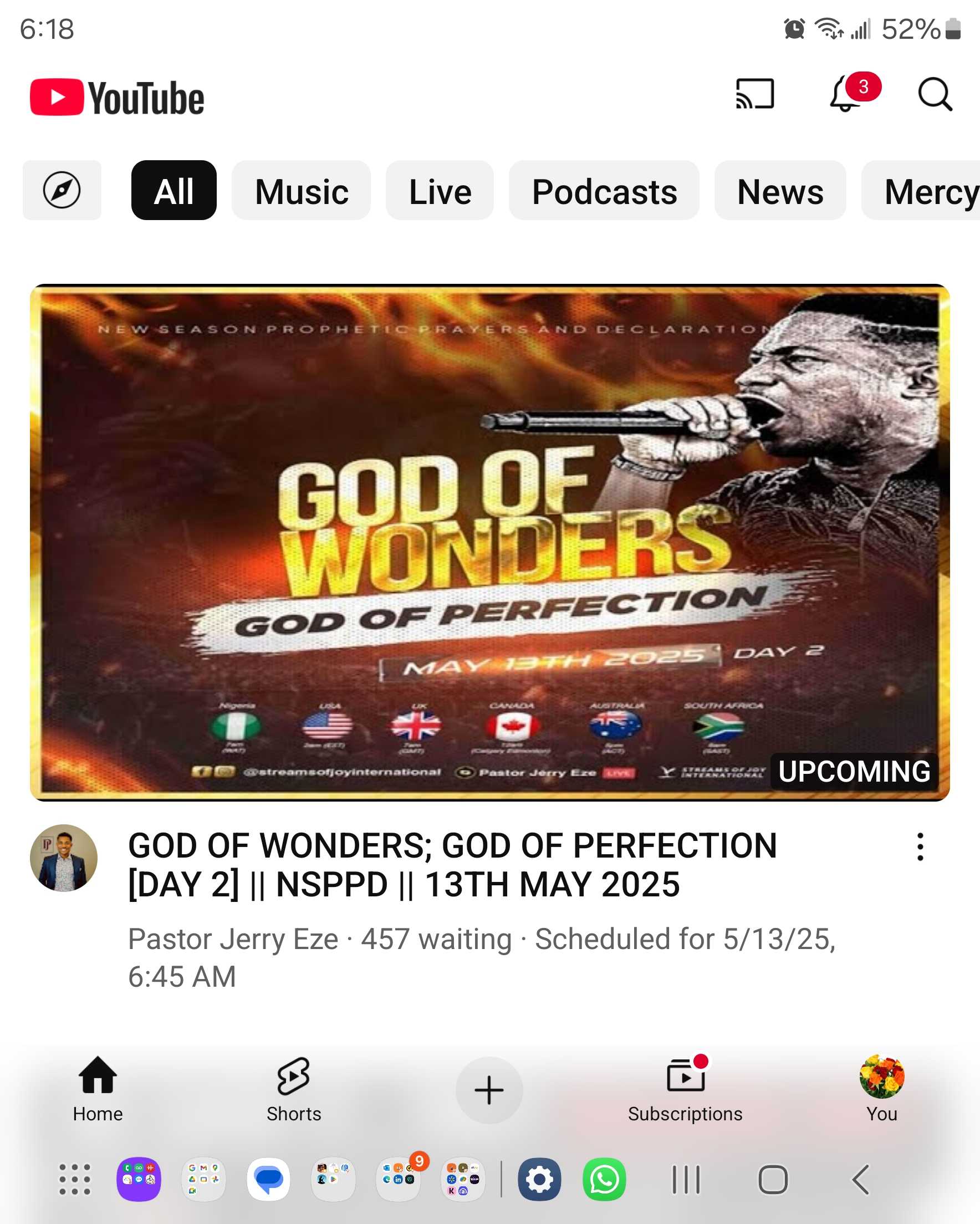Screen dimensions: 980x1224
Task: Tap the system back button
Action: (861, 1180)
